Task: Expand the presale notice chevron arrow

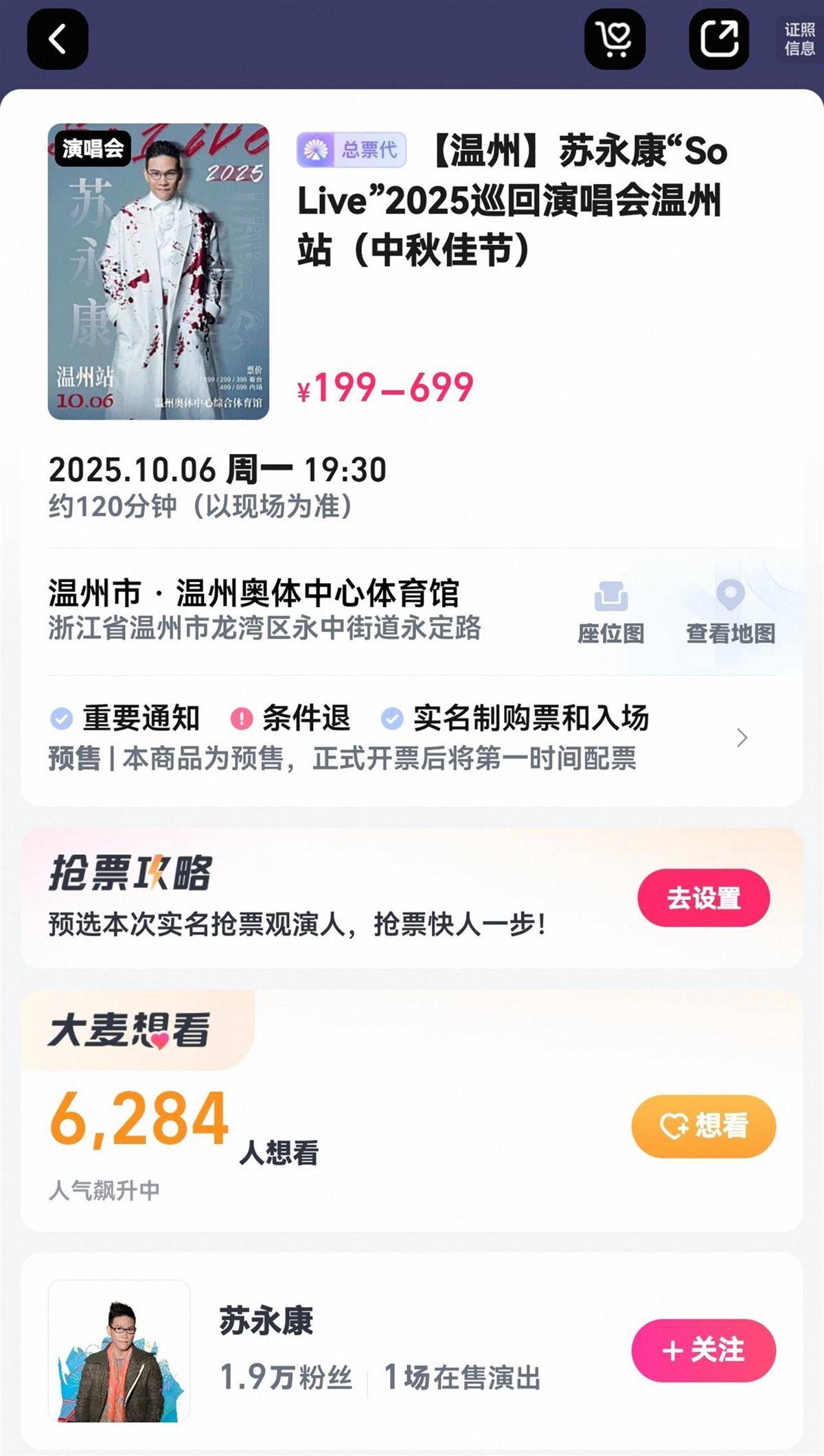Action: pos(742,739)
